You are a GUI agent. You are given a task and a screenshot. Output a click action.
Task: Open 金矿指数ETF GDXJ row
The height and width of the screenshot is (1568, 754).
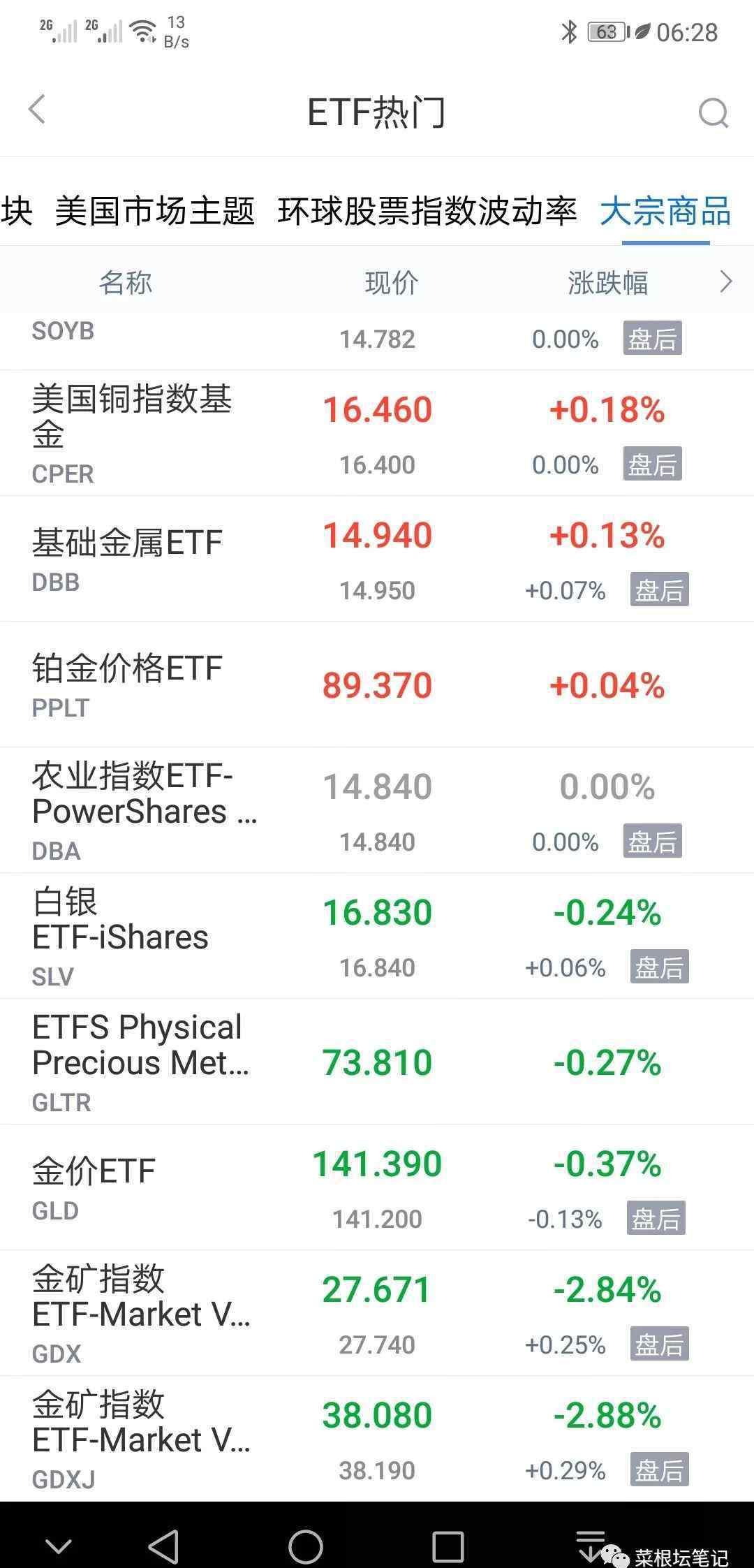click(x=377, y=1439)
